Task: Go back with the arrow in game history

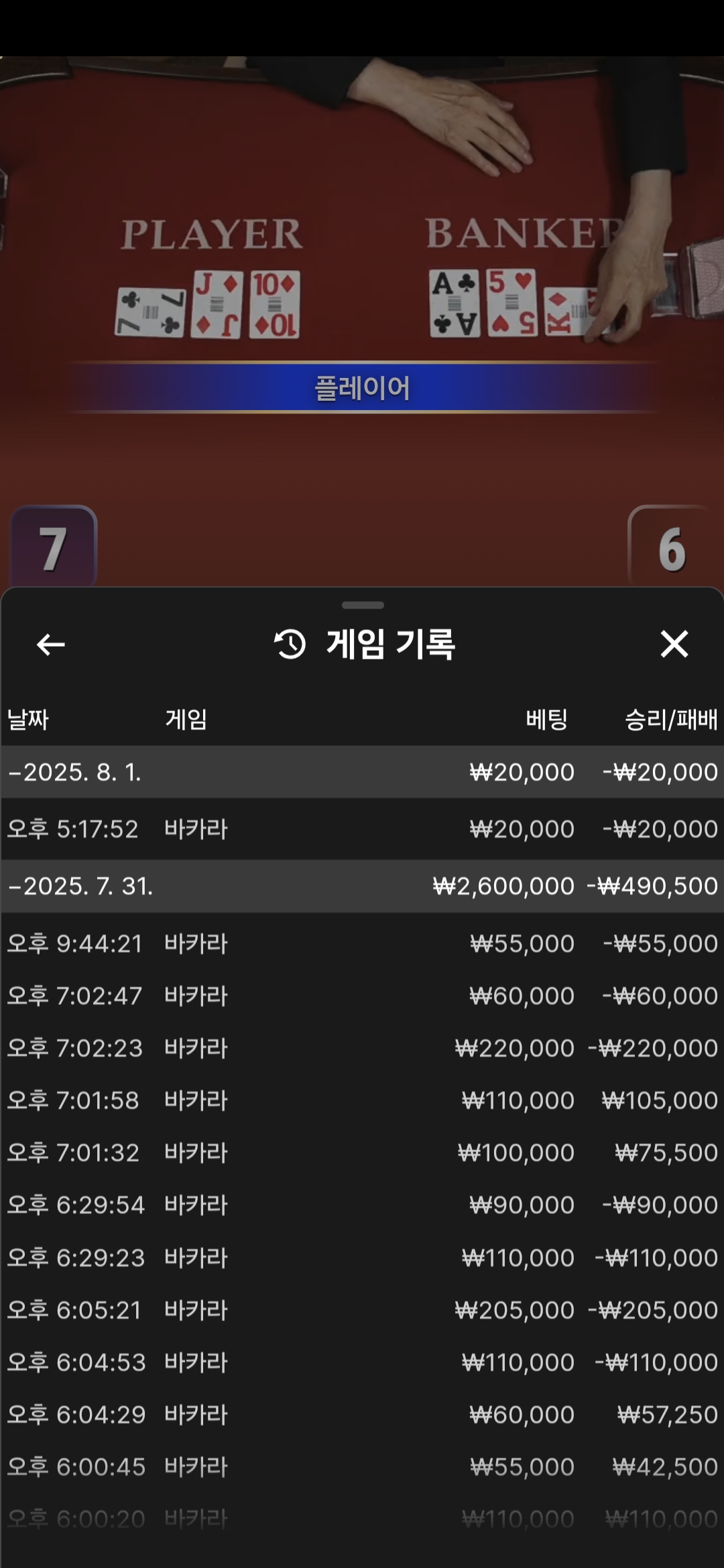Action: (x=51, y=645)
